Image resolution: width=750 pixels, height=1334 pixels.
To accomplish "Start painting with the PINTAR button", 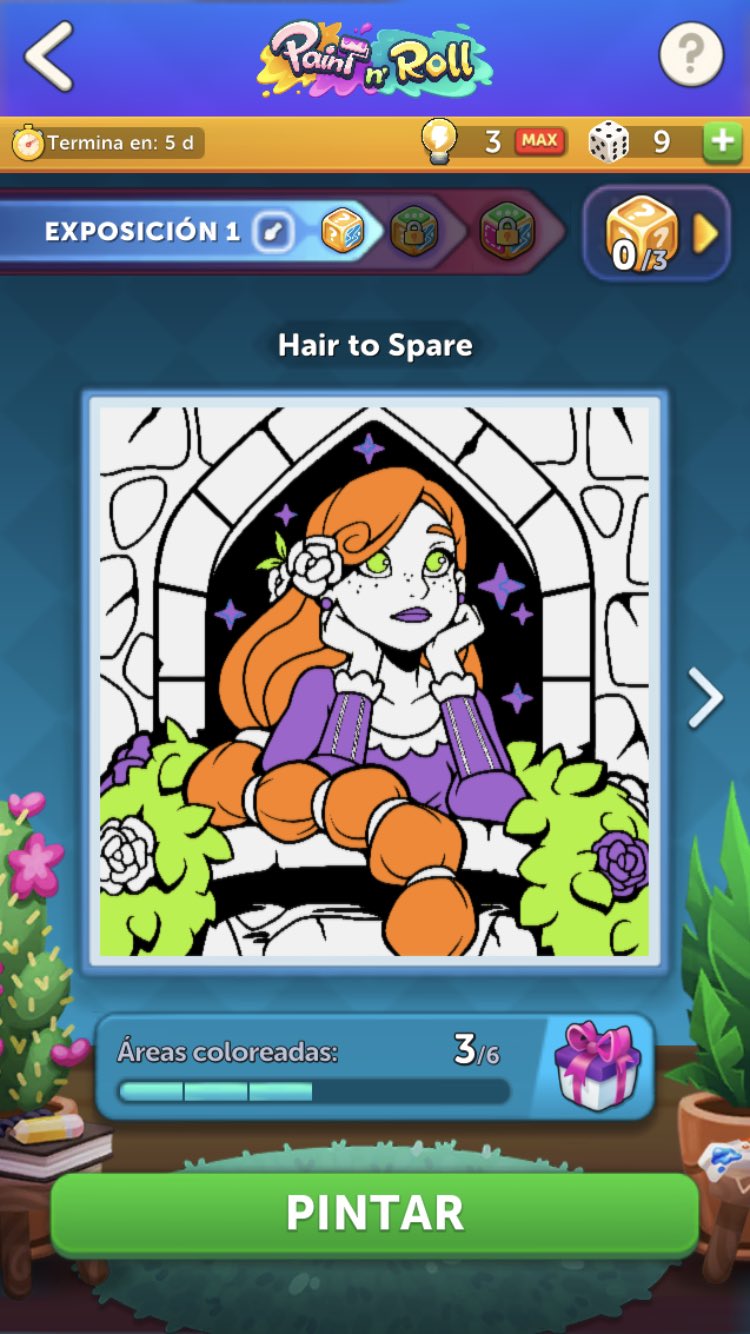I will (374, 1213).
